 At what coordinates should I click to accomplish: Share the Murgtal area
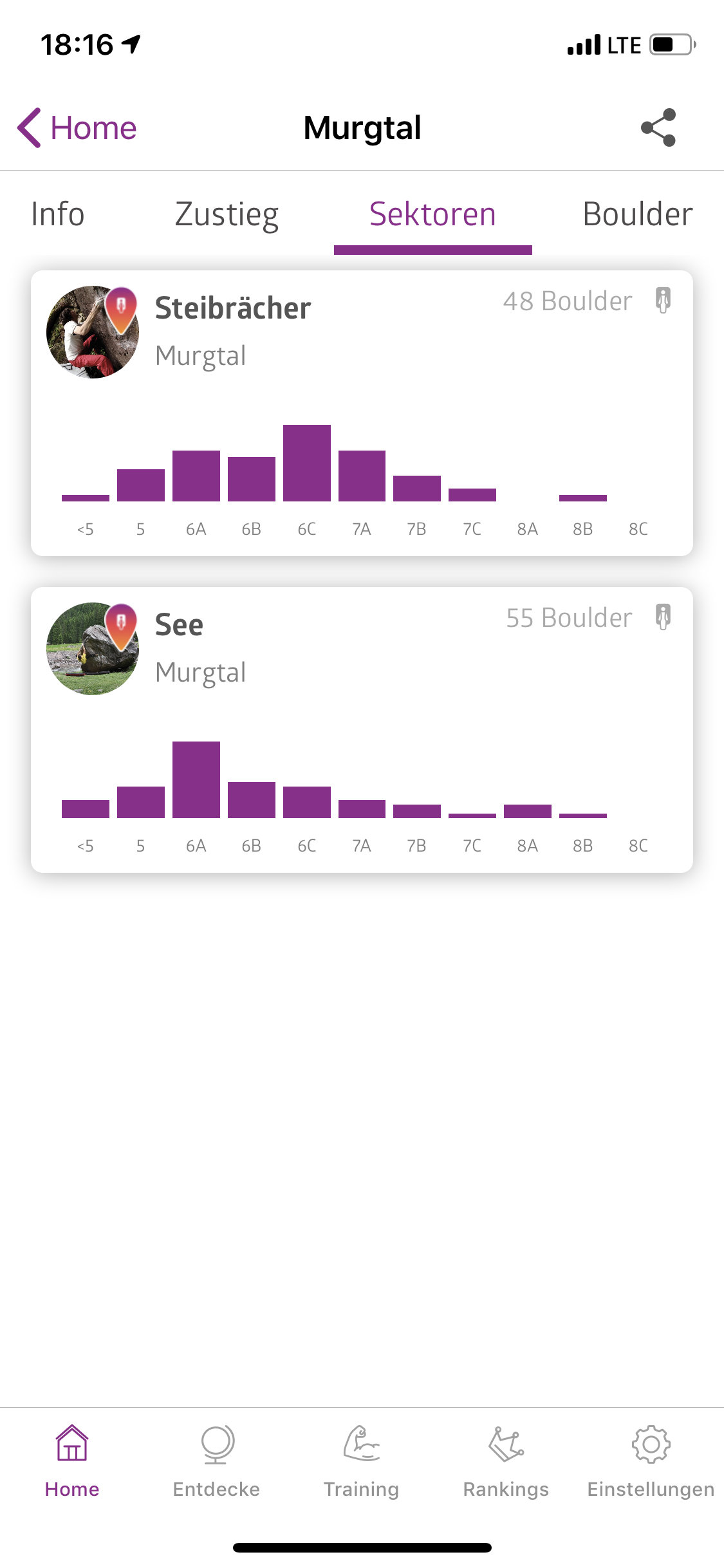point(658,127)
